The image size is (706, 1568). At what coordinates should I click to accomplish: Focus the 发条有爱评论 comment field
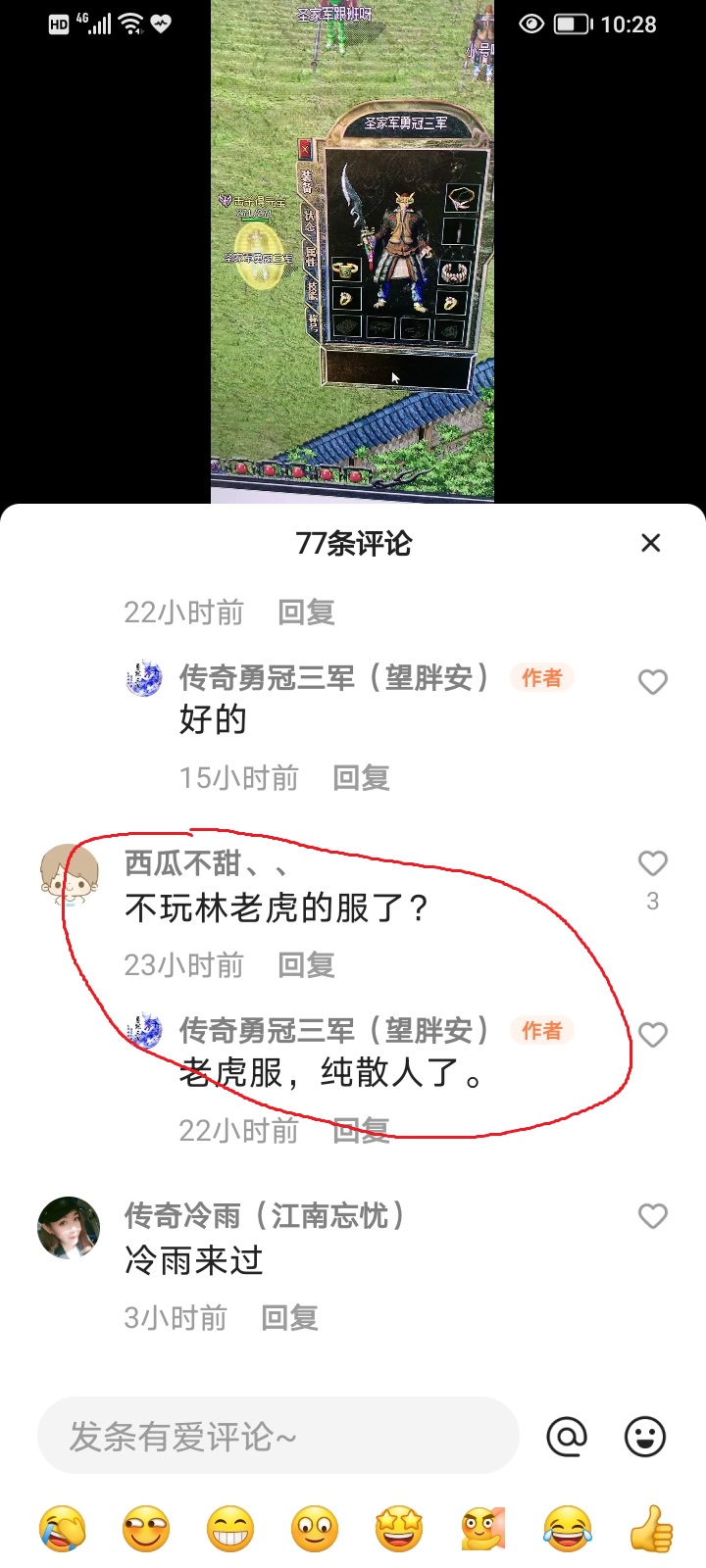(x=277, y=1437)
